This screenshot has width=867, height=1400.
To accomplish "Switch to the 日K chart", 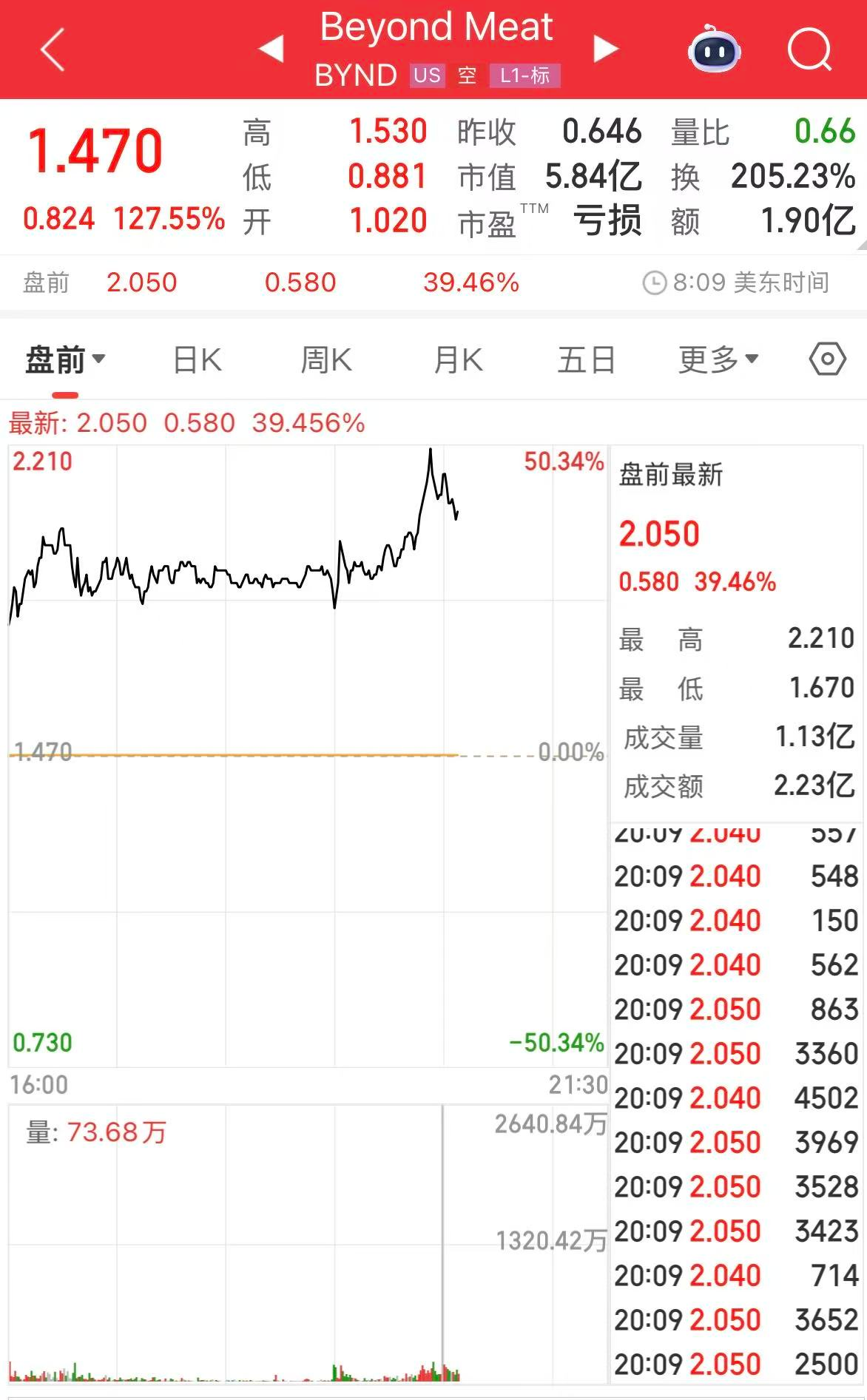I will point(197,361).
